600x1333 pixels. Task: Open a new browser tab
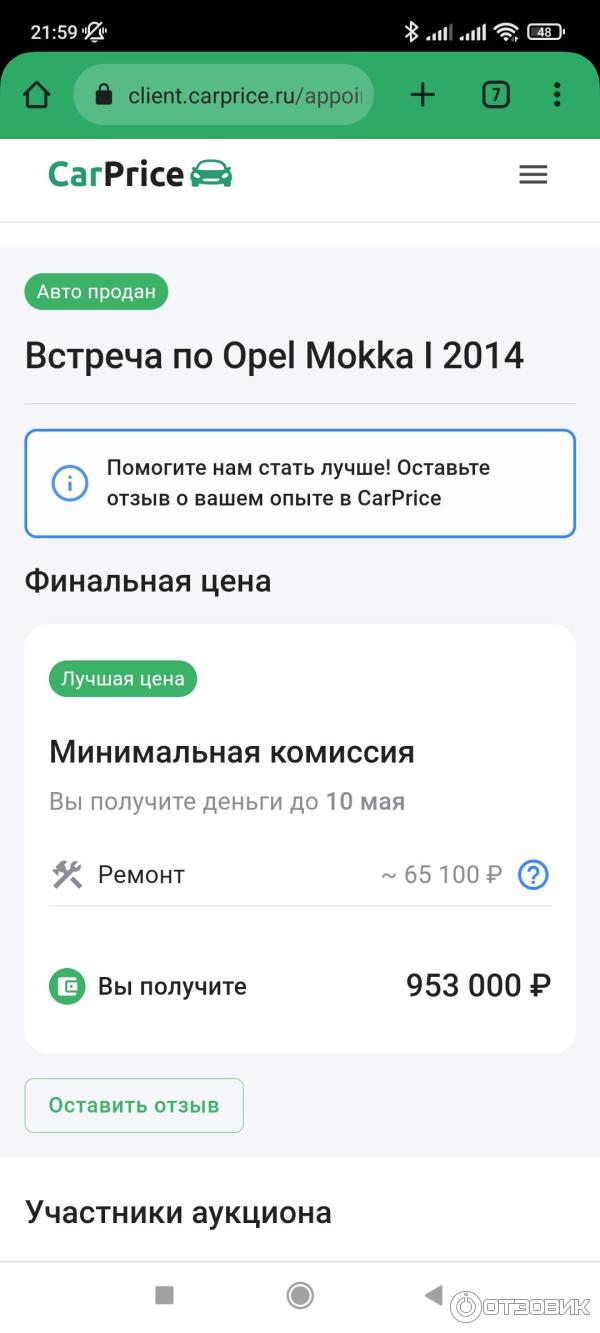(x=423, y=95)
